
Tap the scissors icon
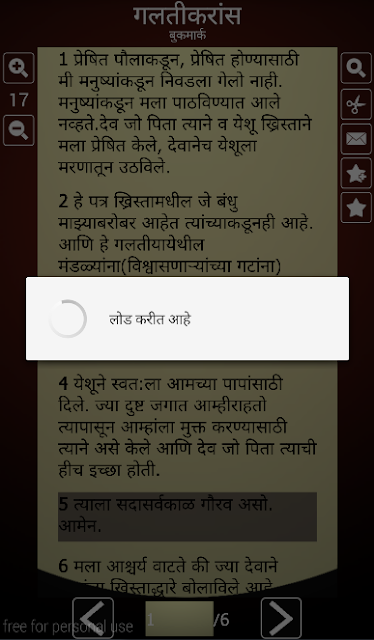pos(356,104)
